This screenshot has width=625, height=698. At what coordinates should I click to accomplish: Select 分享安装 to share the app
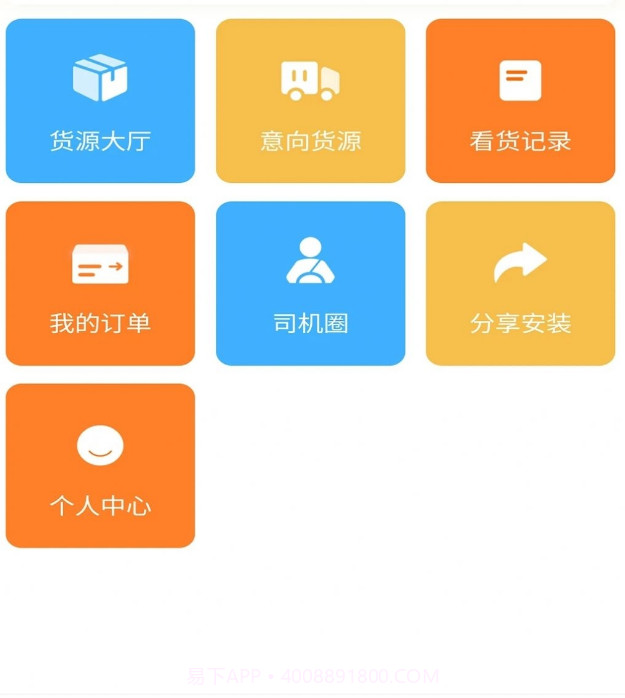tap(520, 284)
